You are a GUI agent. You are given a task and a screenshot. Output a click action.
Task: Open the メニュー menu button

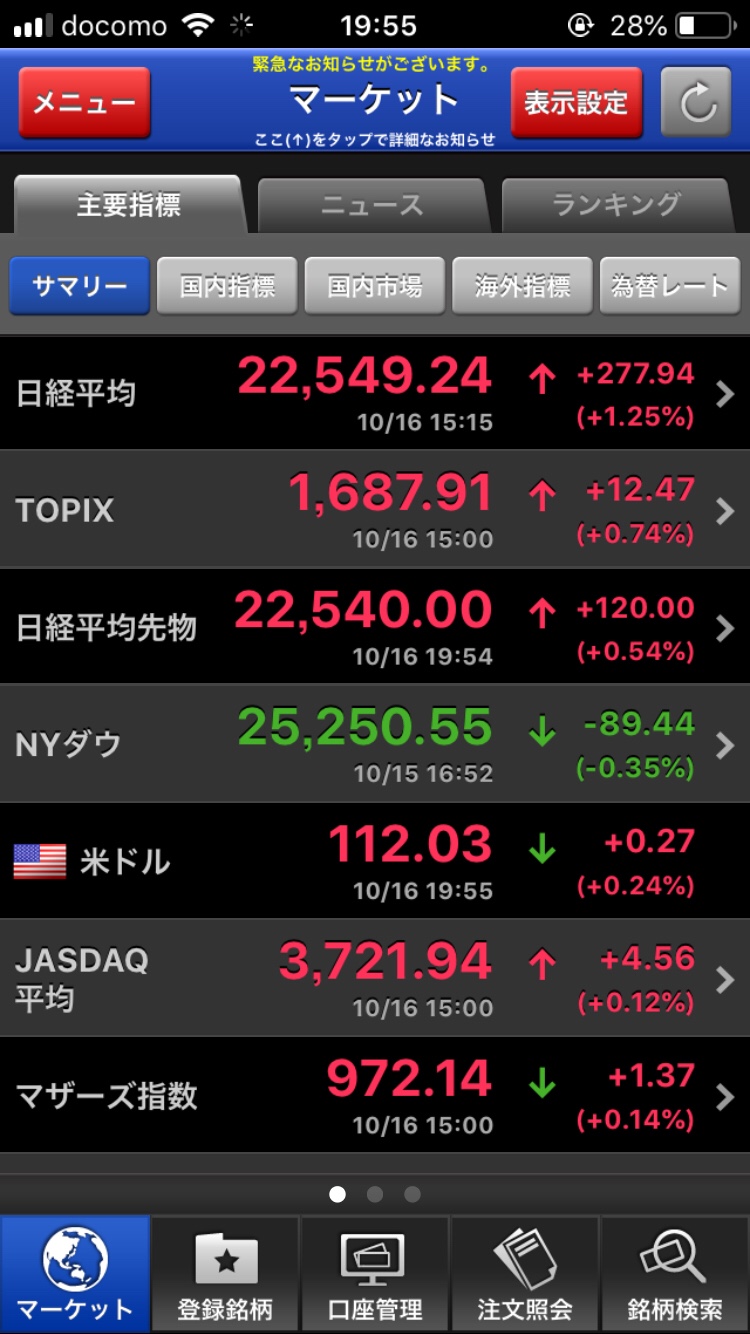tap(85, 103)
